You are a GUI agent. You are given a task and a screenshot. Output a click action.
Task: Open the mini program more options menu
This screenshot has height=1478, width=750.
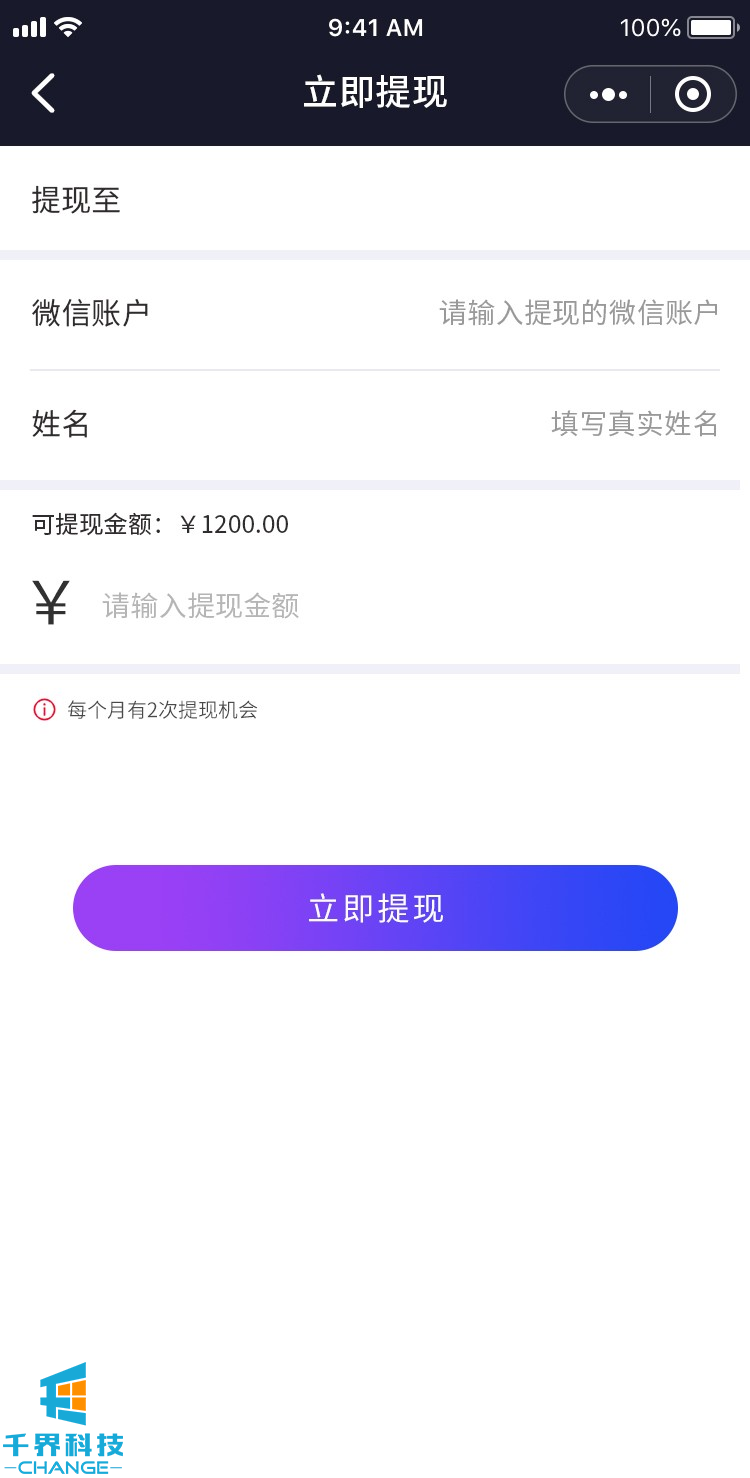click(608, 95)
